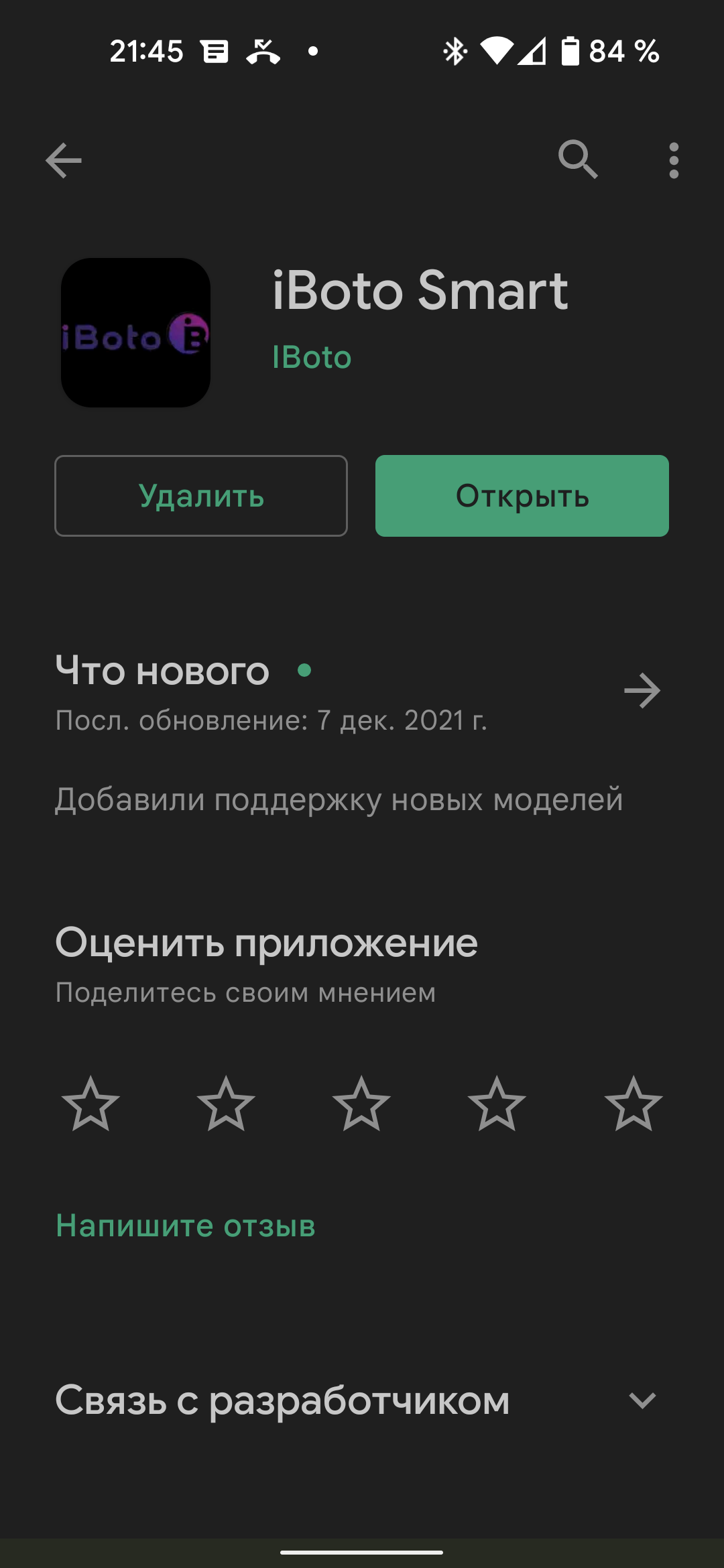Go back using the arrow icon
Viewport: 724px width, 1568px height.
(64, 161)
